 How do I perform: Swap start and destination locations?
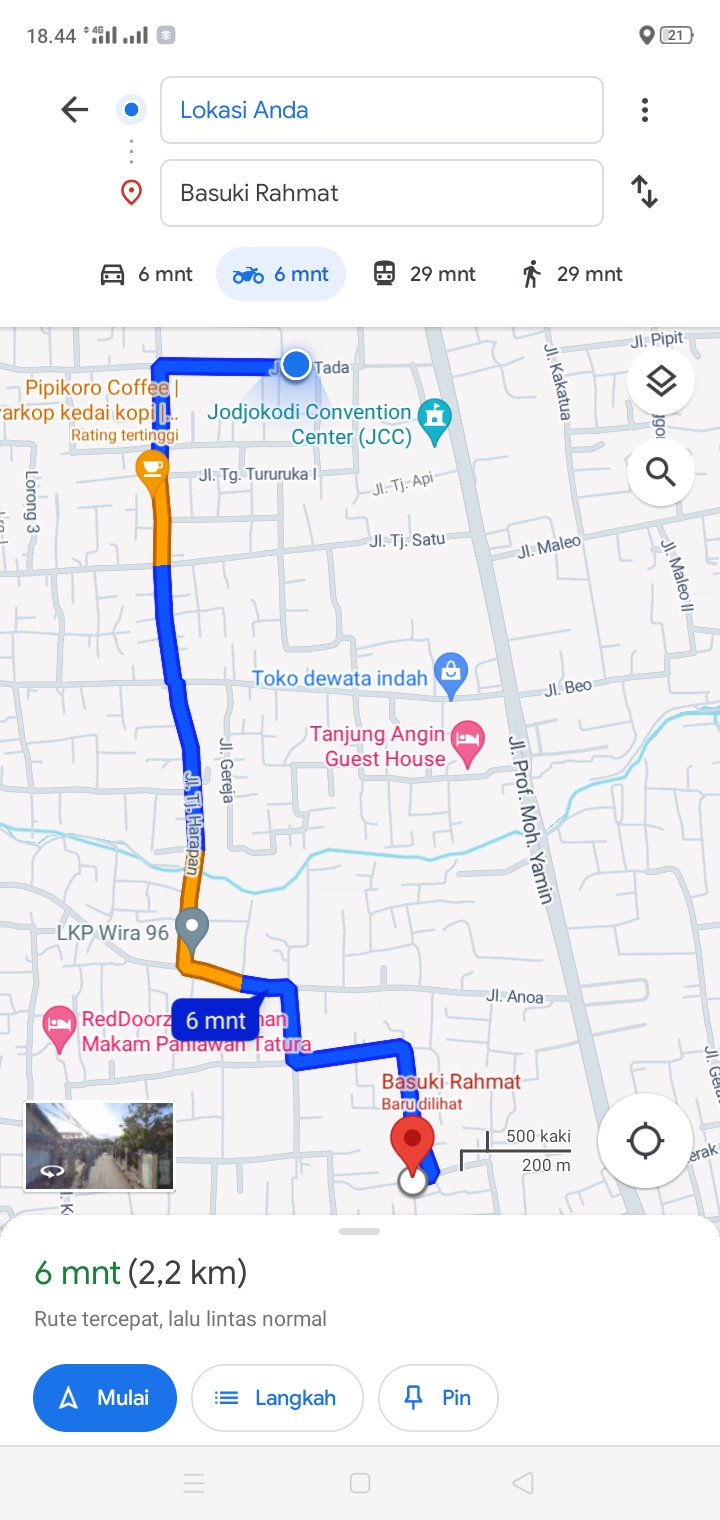pos(645,191)
